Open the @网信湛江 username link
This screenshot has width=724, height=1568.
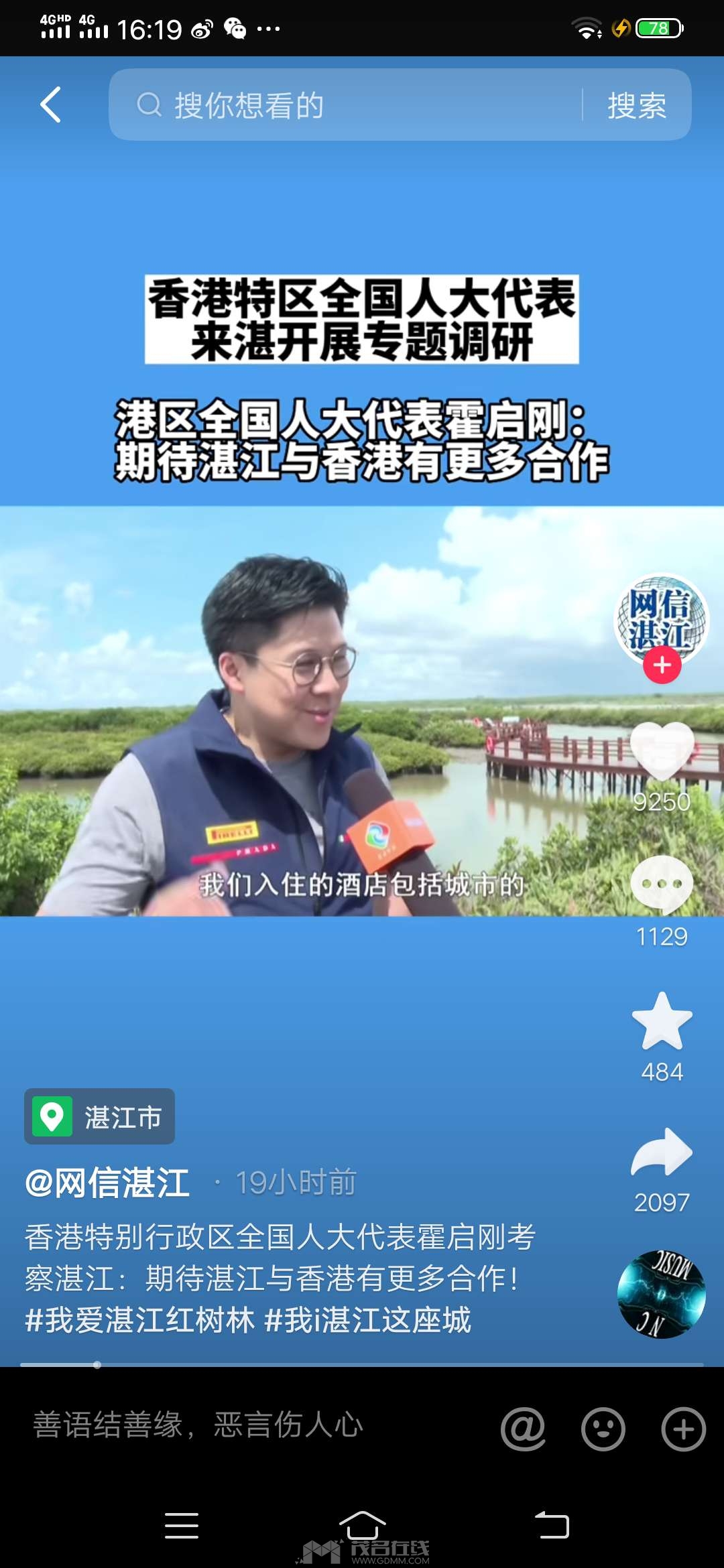click(x=107, y=1183)
